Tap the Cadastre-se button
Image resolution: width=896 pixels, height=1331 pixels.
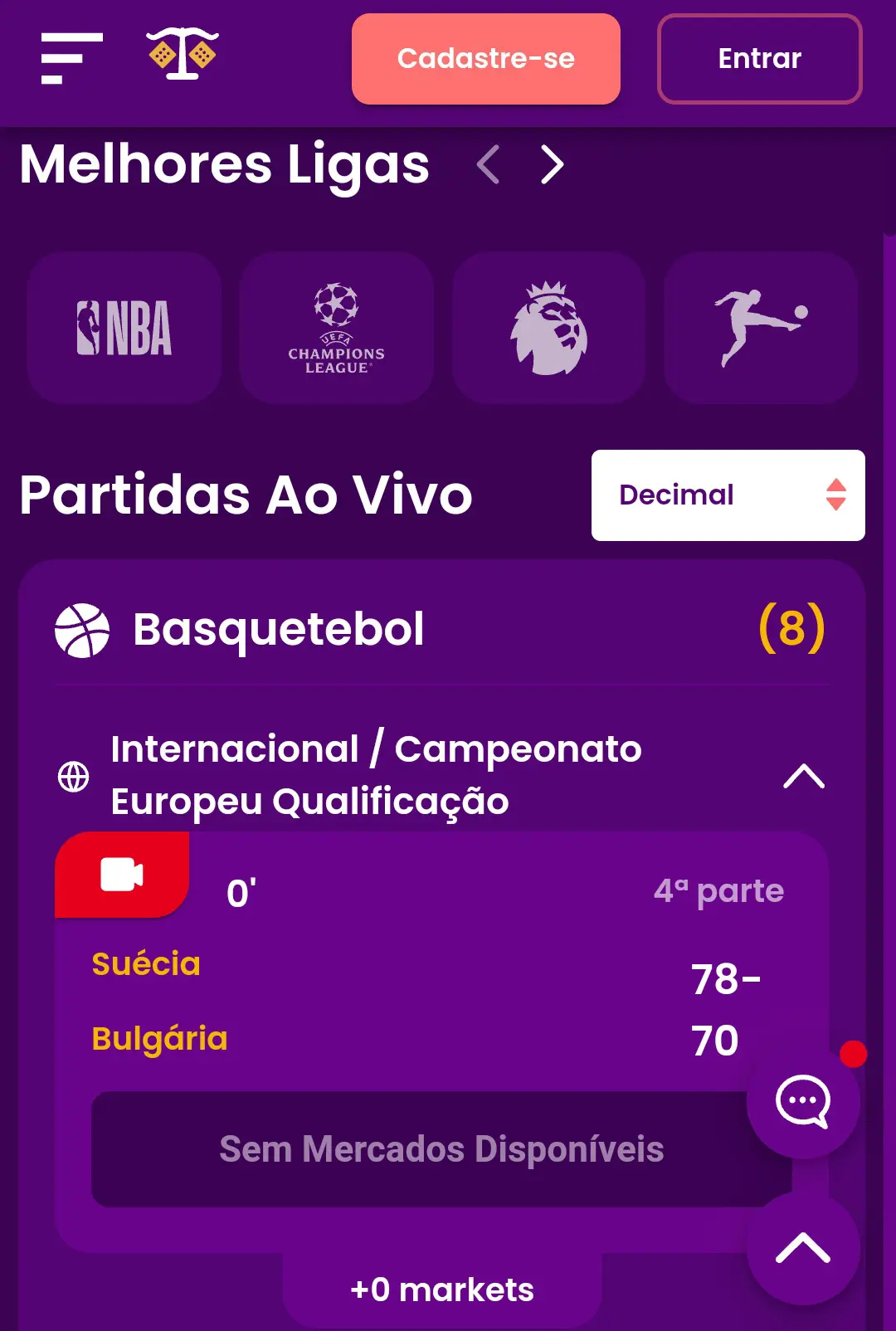coord(485,59)
